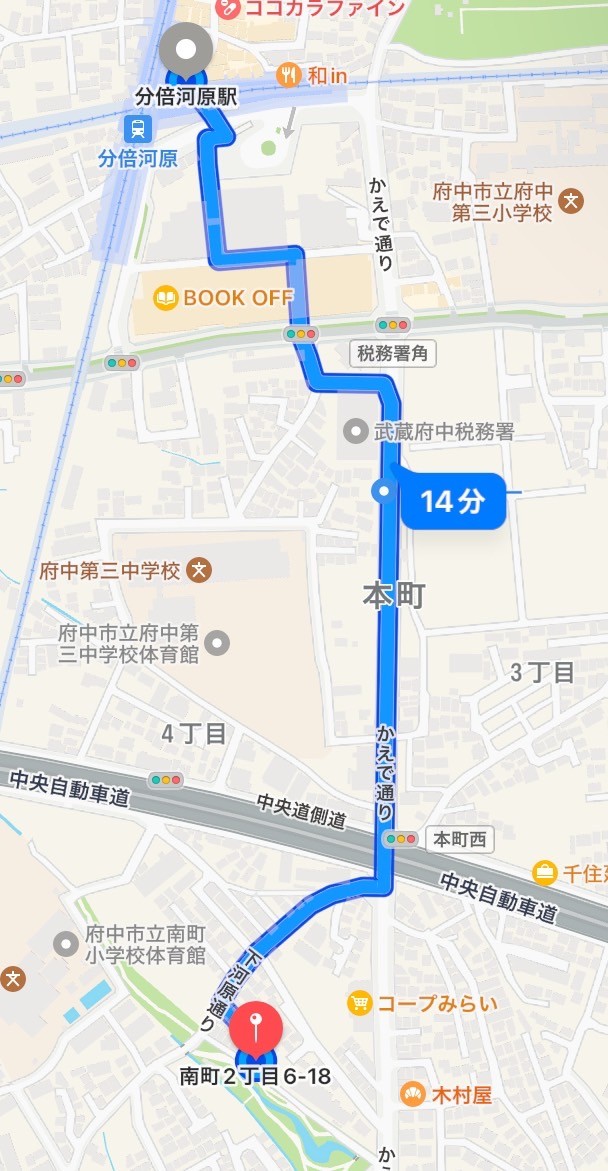
Task: Open the BOOK OFF place marker
Action: (x=166, y=299)
